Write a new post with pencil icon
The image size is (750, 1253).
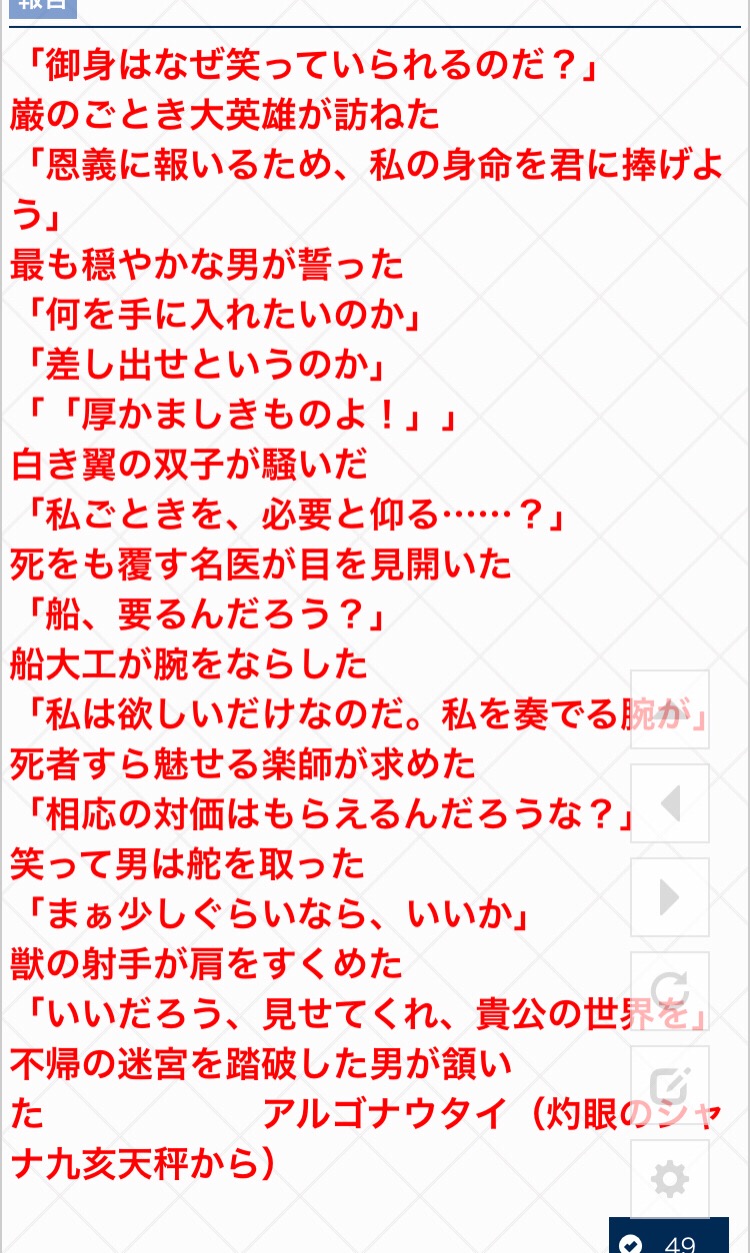click(669, 1085)
